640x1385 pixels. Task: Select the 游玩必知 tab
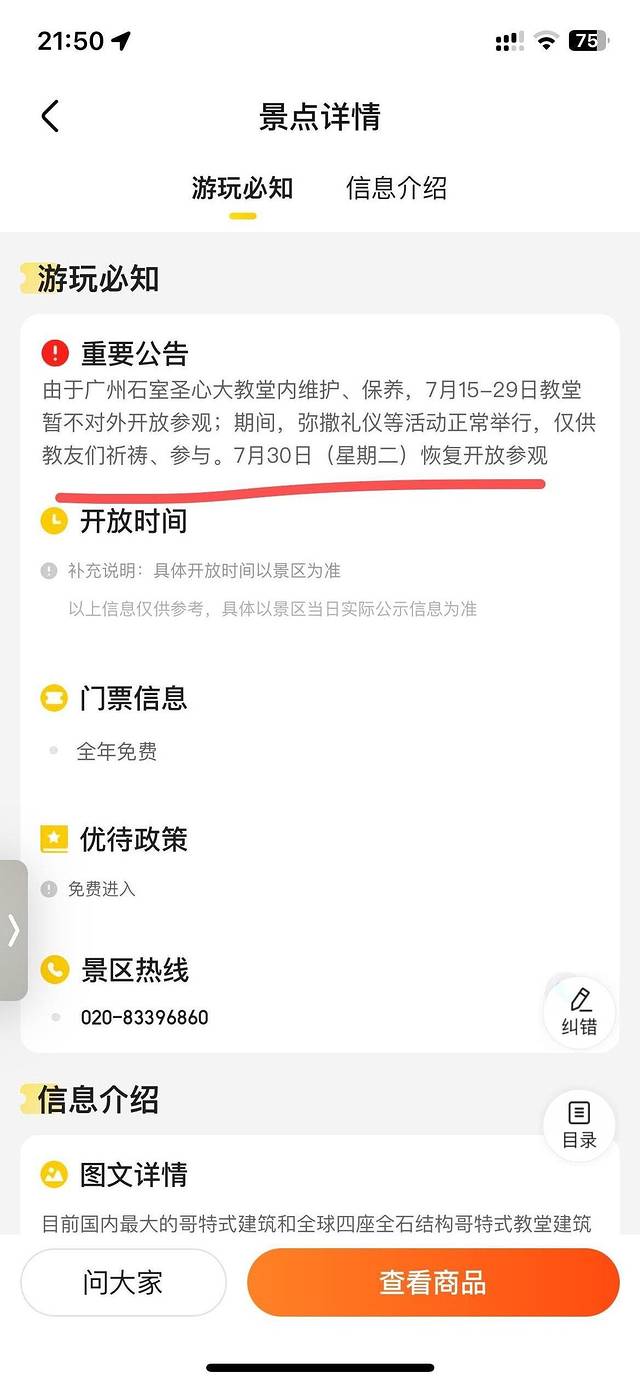pyautogui.click(x=242, y=188)
